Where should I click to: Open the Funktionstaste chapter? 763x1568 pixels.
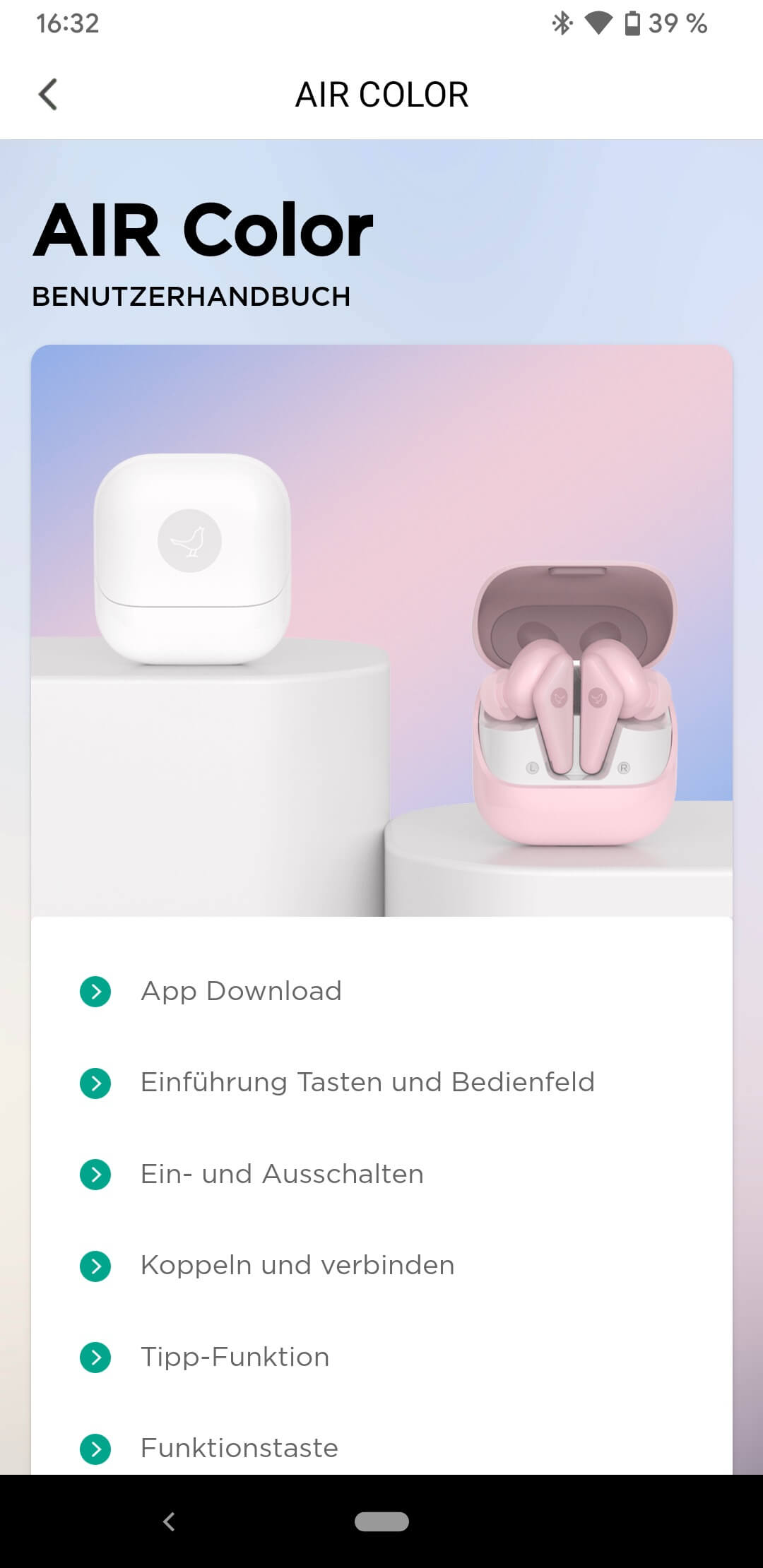click(x=239, y=1448)
